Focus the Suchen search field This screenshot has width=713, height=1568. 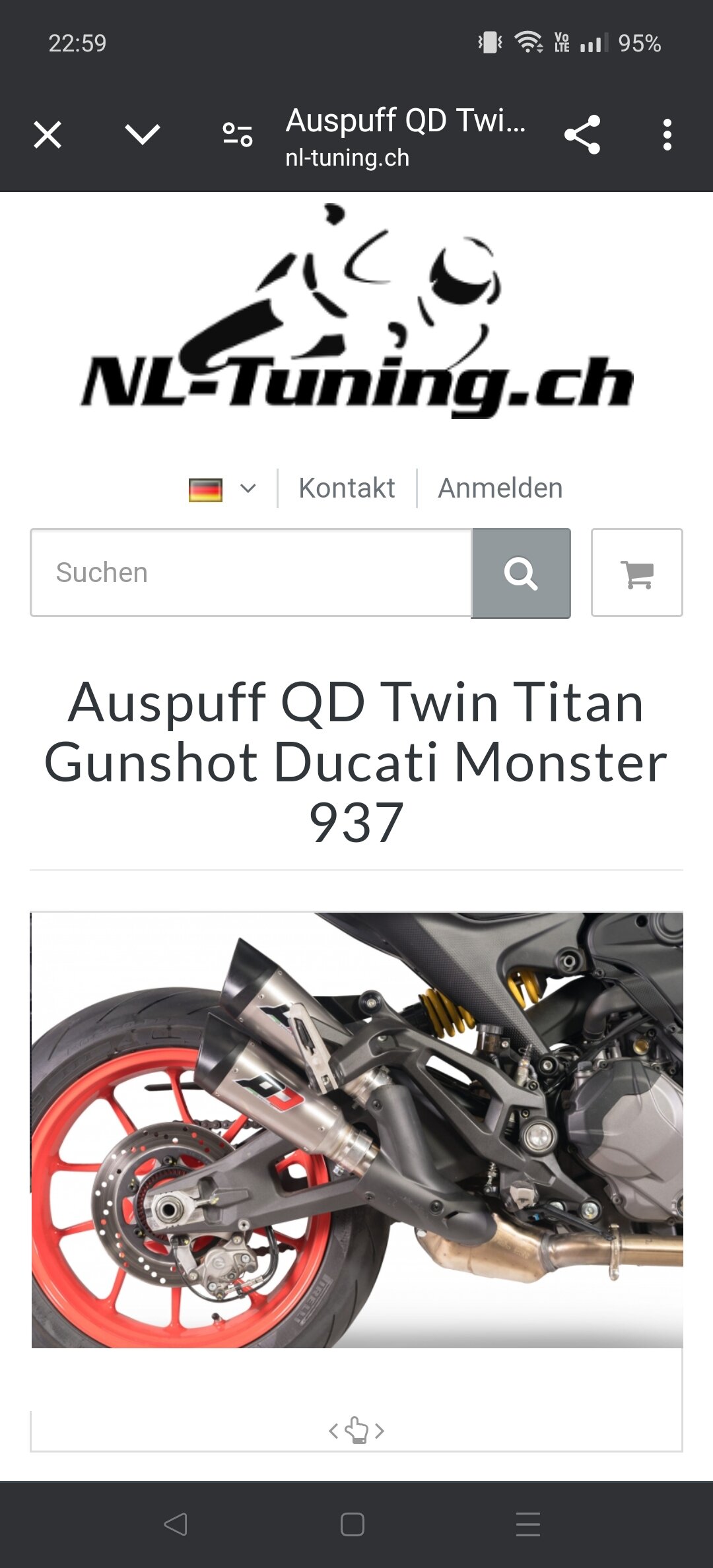[x=251, y=573]
